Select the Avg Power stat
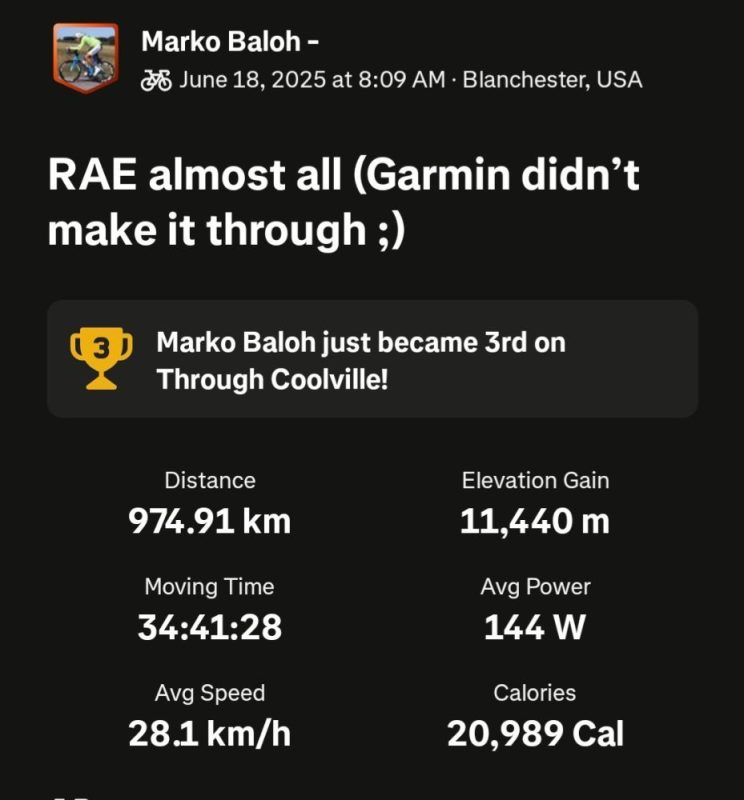This screenshot has height=800, width=744. tap(537, 605)
